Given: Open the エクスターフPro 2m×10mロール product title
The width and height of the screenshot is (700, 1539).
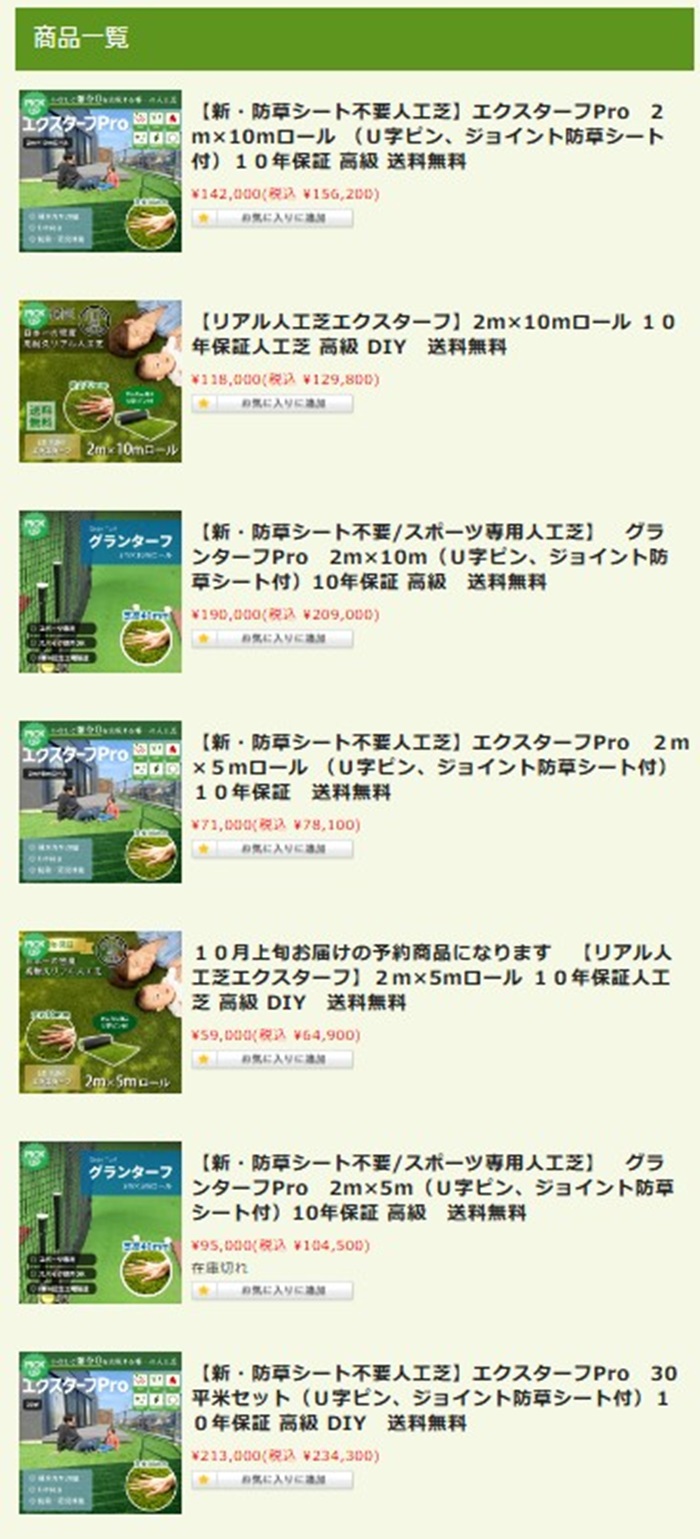Looking at the screenshot, I should coord(430,135).
